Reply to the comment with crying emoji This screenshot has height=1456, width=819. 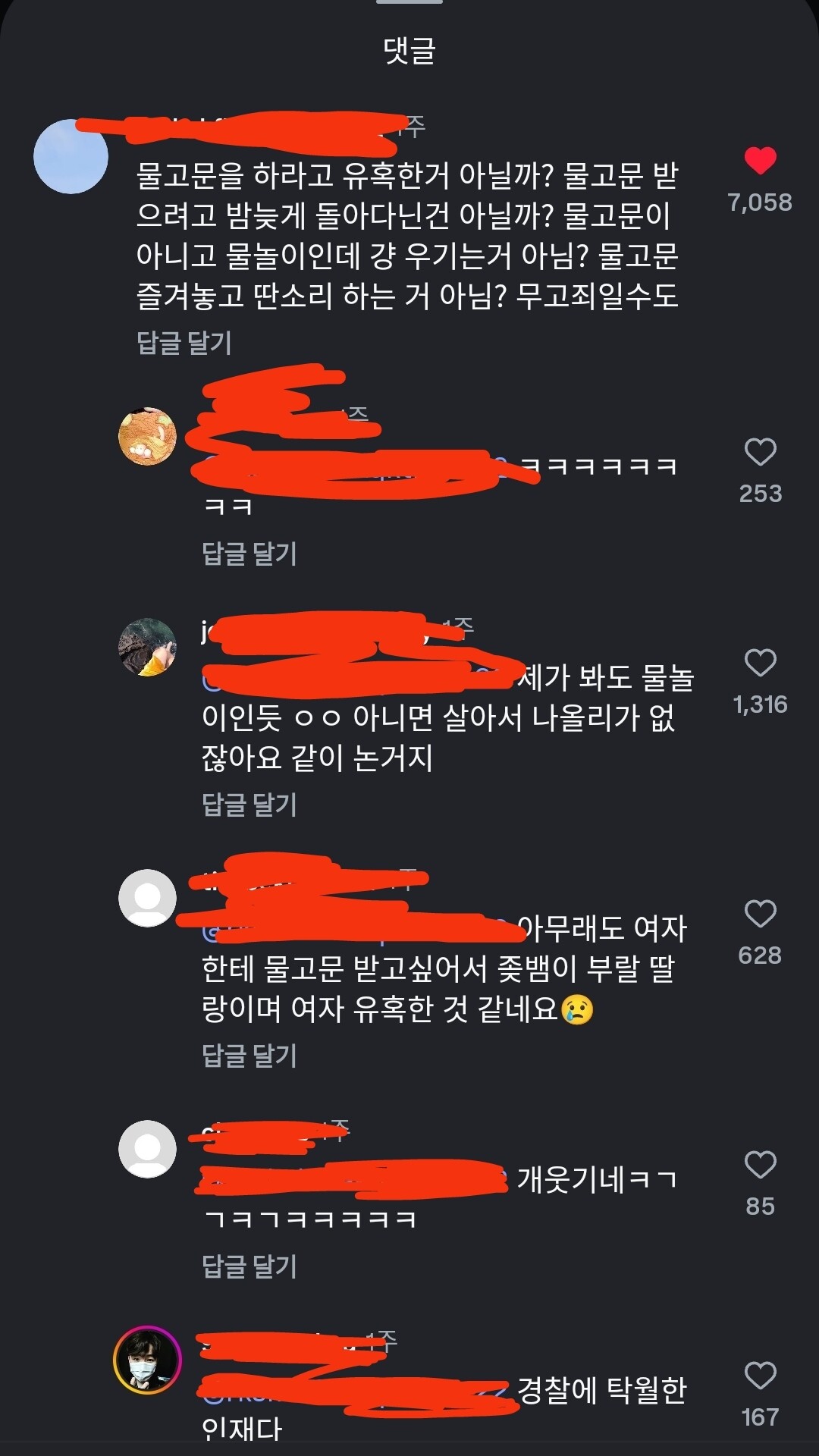click(249, 1056)
